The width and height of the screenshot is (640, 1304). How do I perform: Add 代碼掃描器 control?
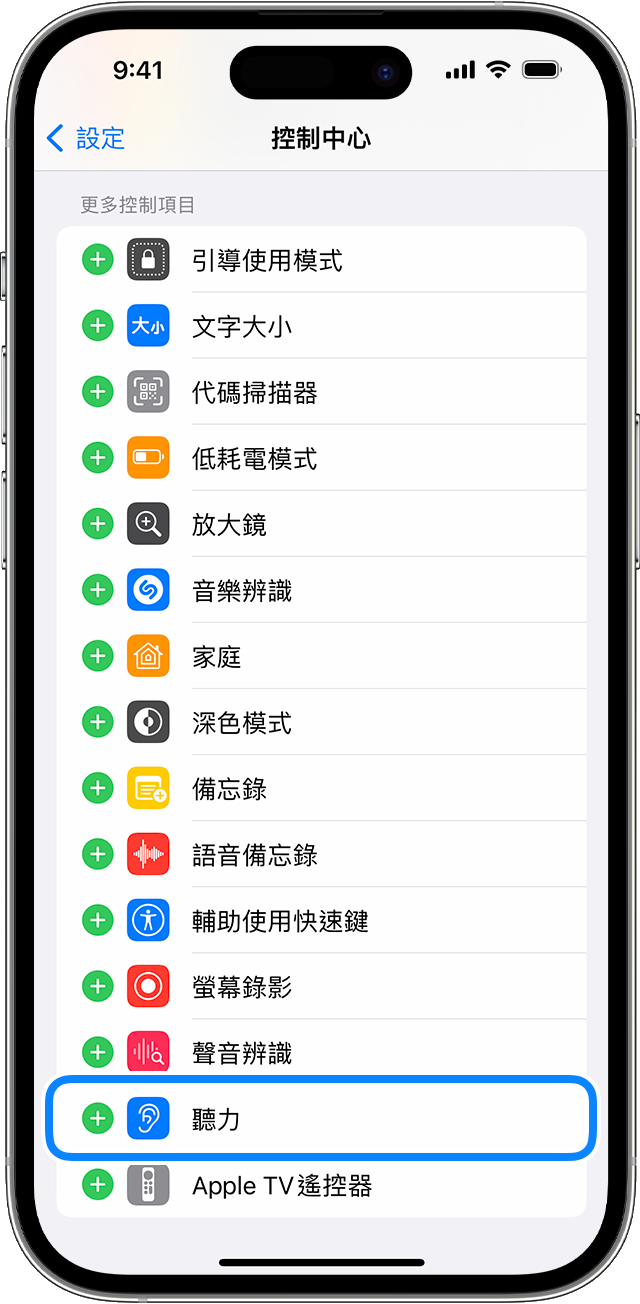97,393
